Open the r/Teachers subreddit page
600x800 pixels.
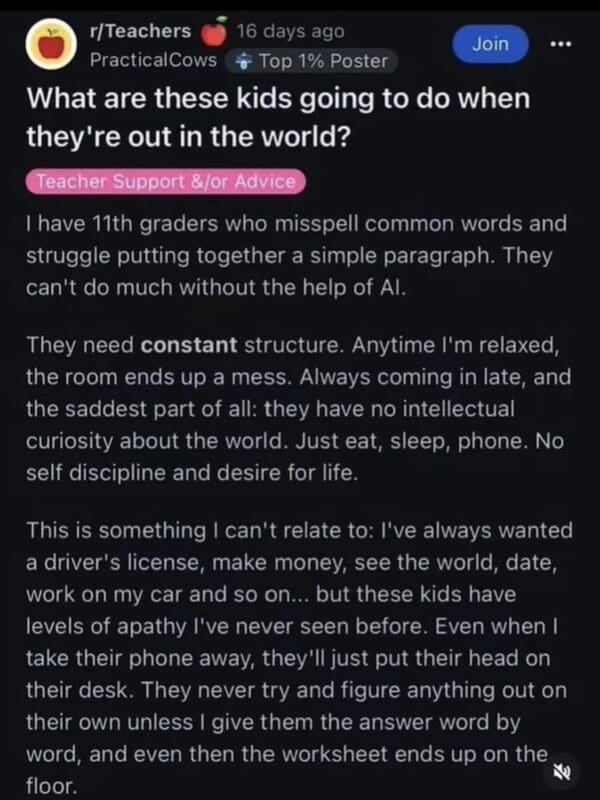[x=140, y=31]
